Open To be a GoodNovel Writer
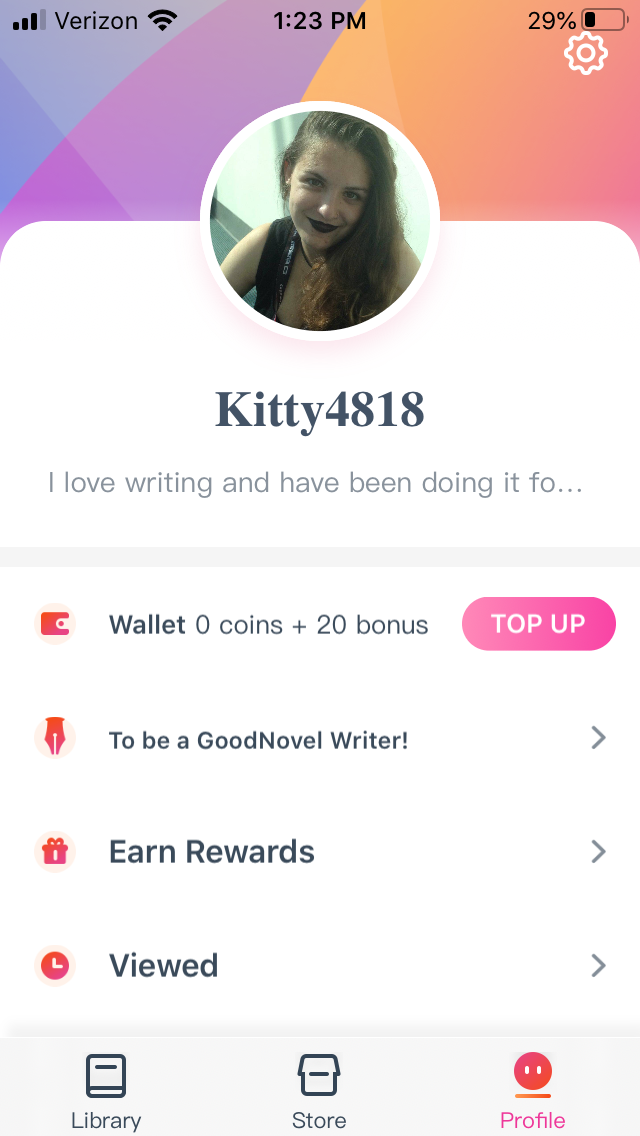Viewport: 640px width, 1136px height. (x=320, y=740)
